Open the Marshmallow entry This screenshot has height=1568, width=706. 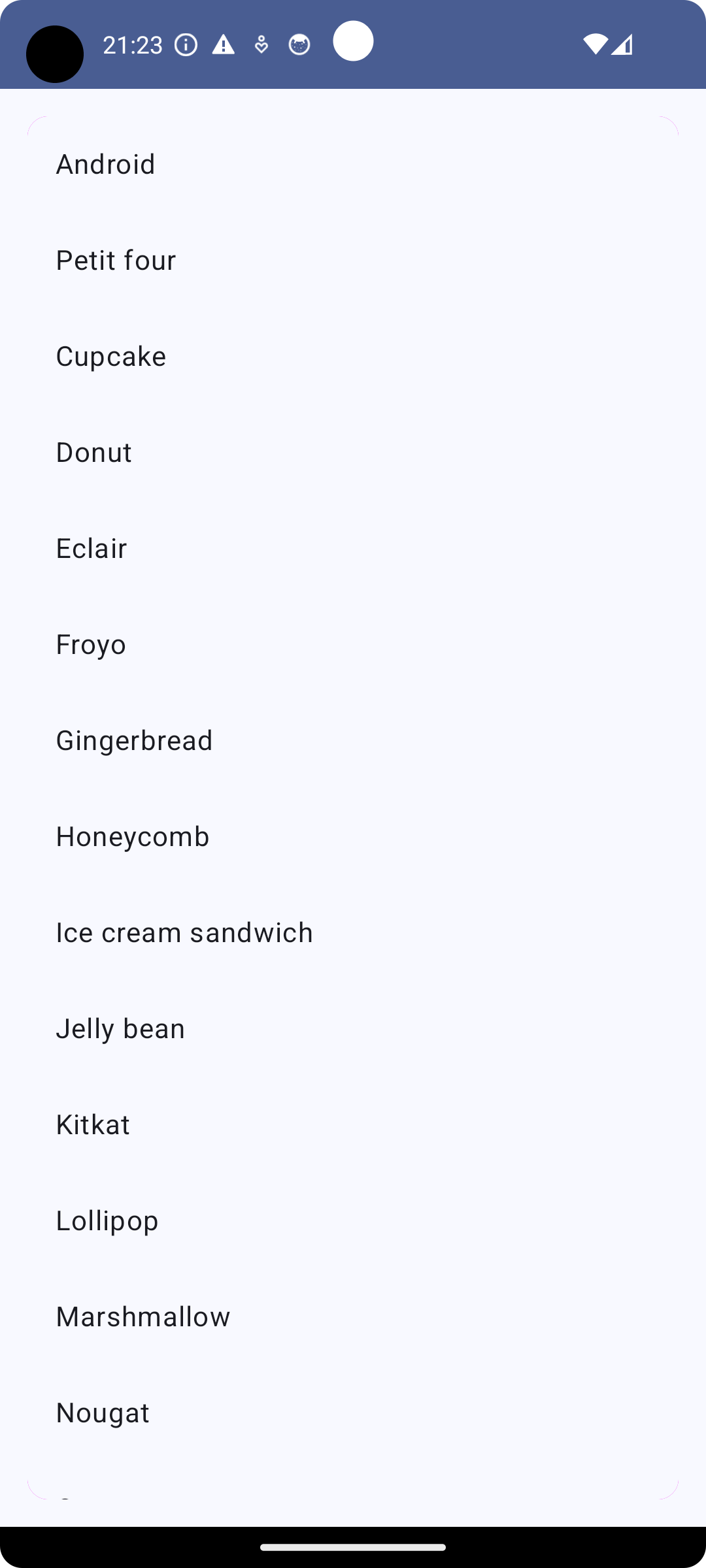point(353,1316)
